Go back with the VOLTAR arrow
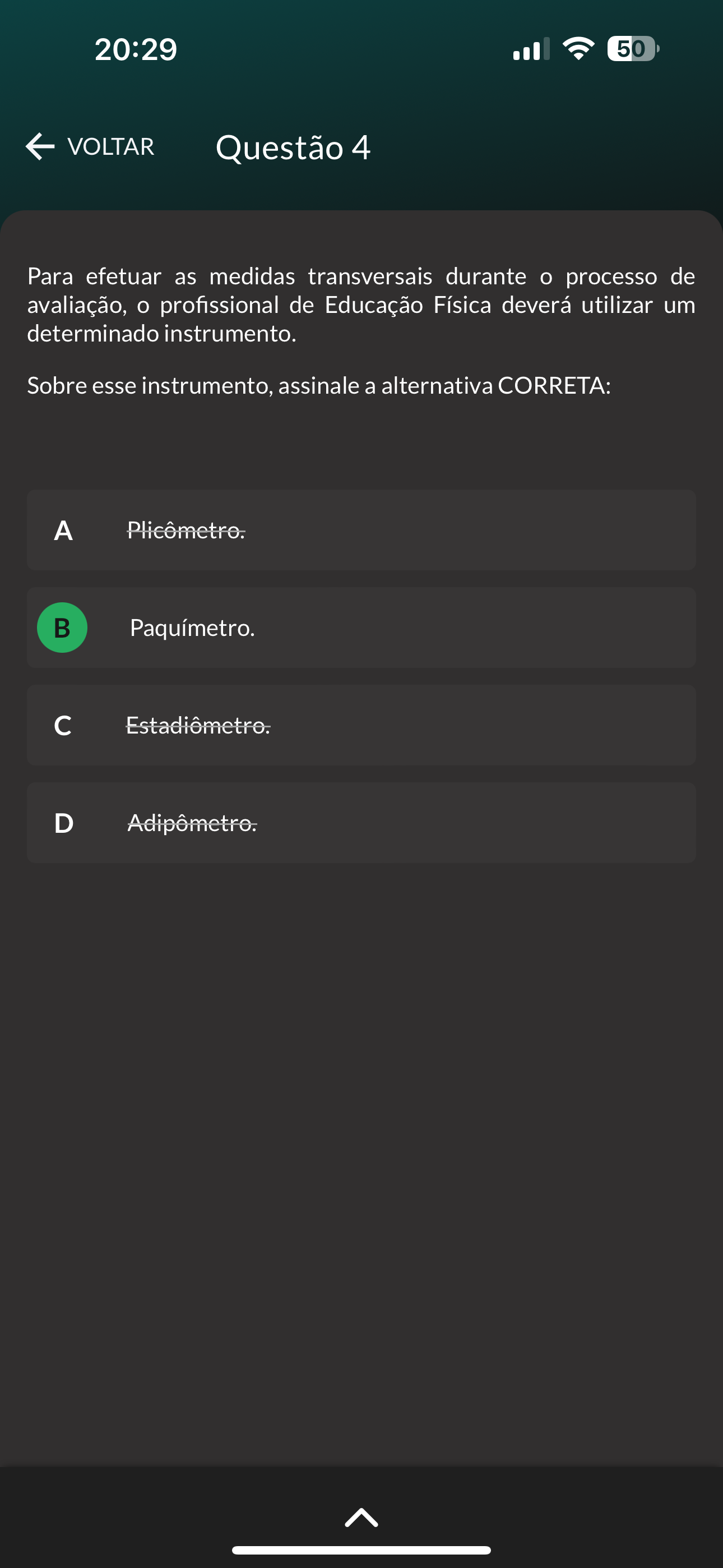723x1568 pixels. tap(90, 147)
